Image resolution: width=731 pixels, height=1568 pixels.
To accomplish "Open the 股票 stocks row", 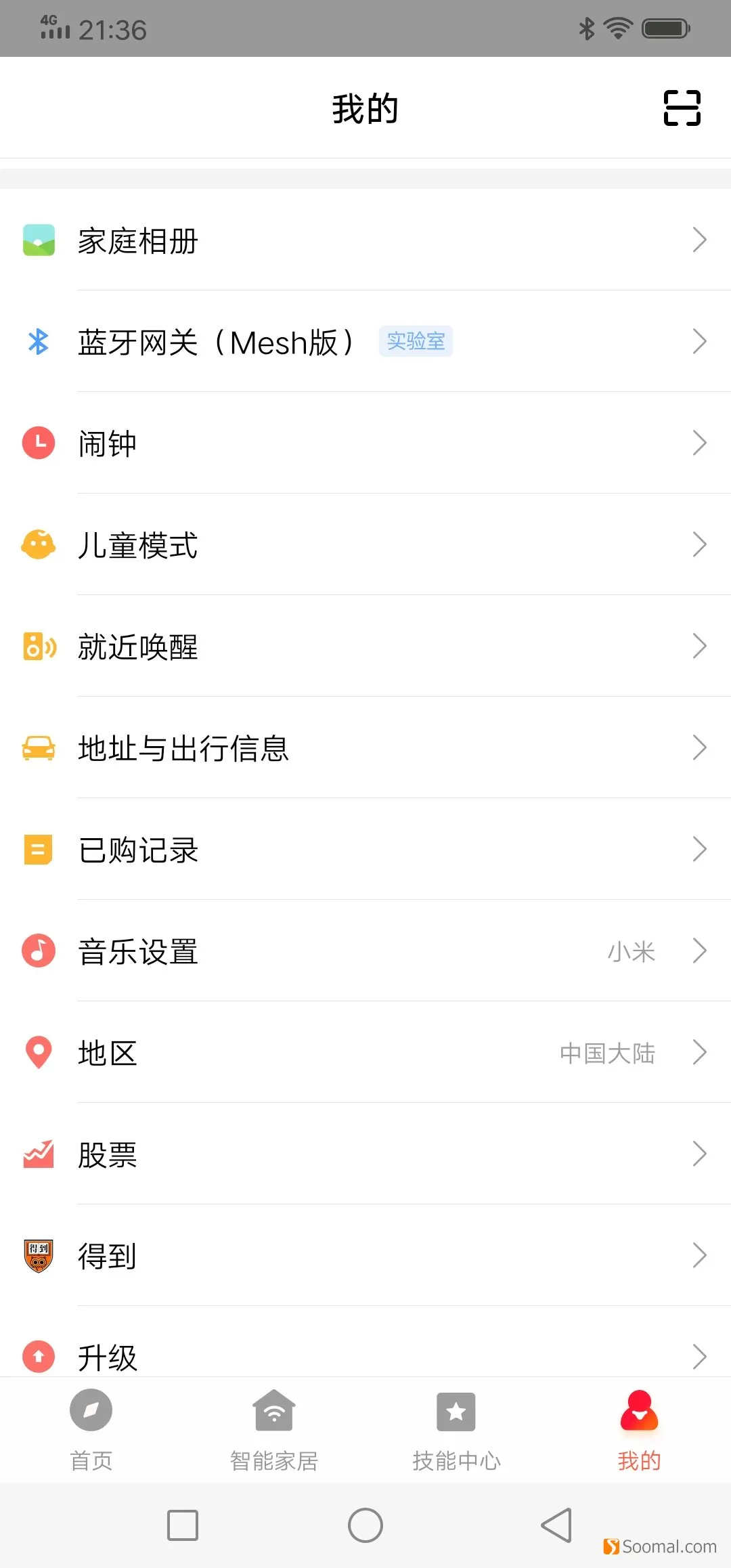I will coord(365,1154).
